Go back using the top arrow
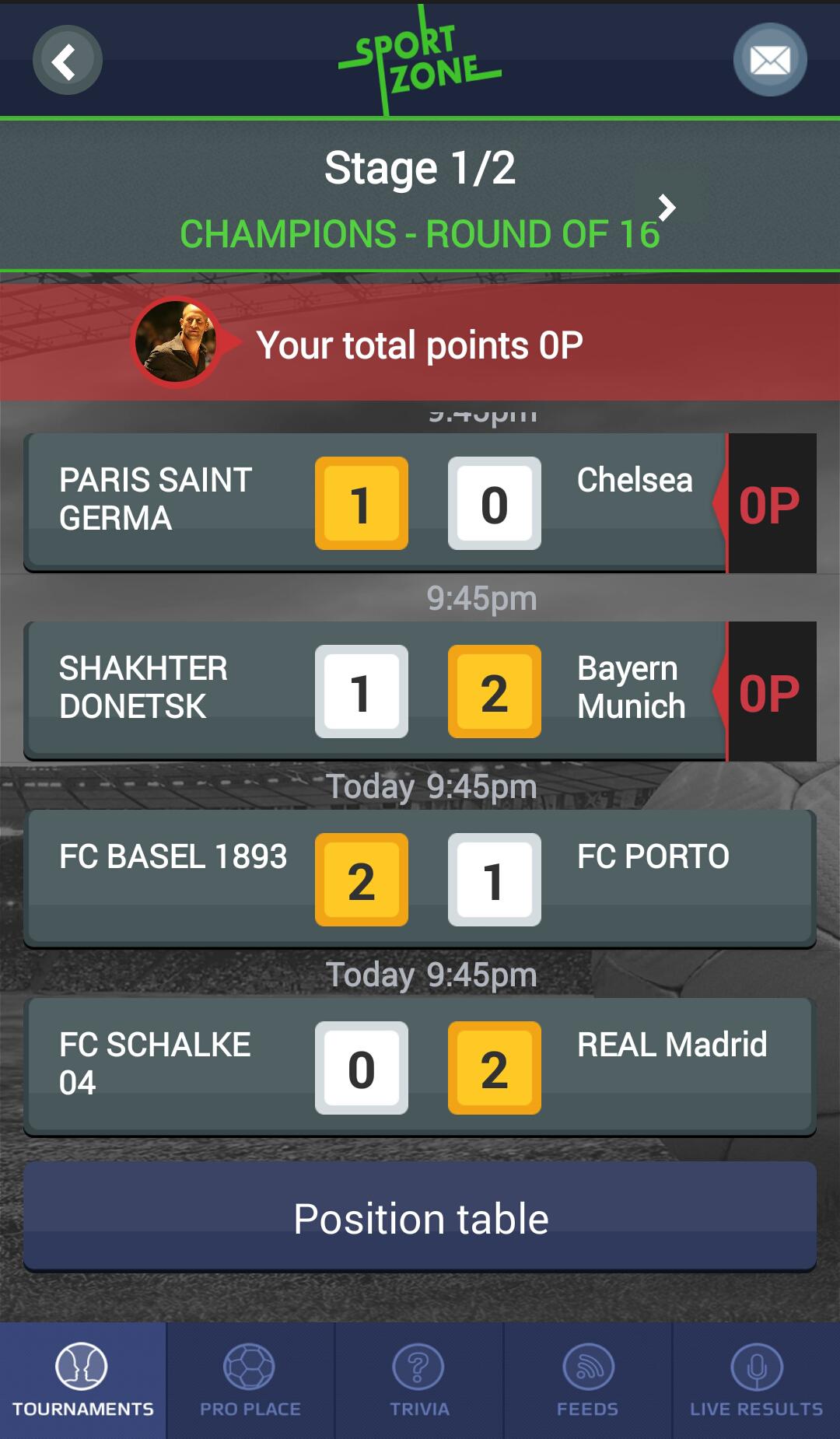 point(67,61)
